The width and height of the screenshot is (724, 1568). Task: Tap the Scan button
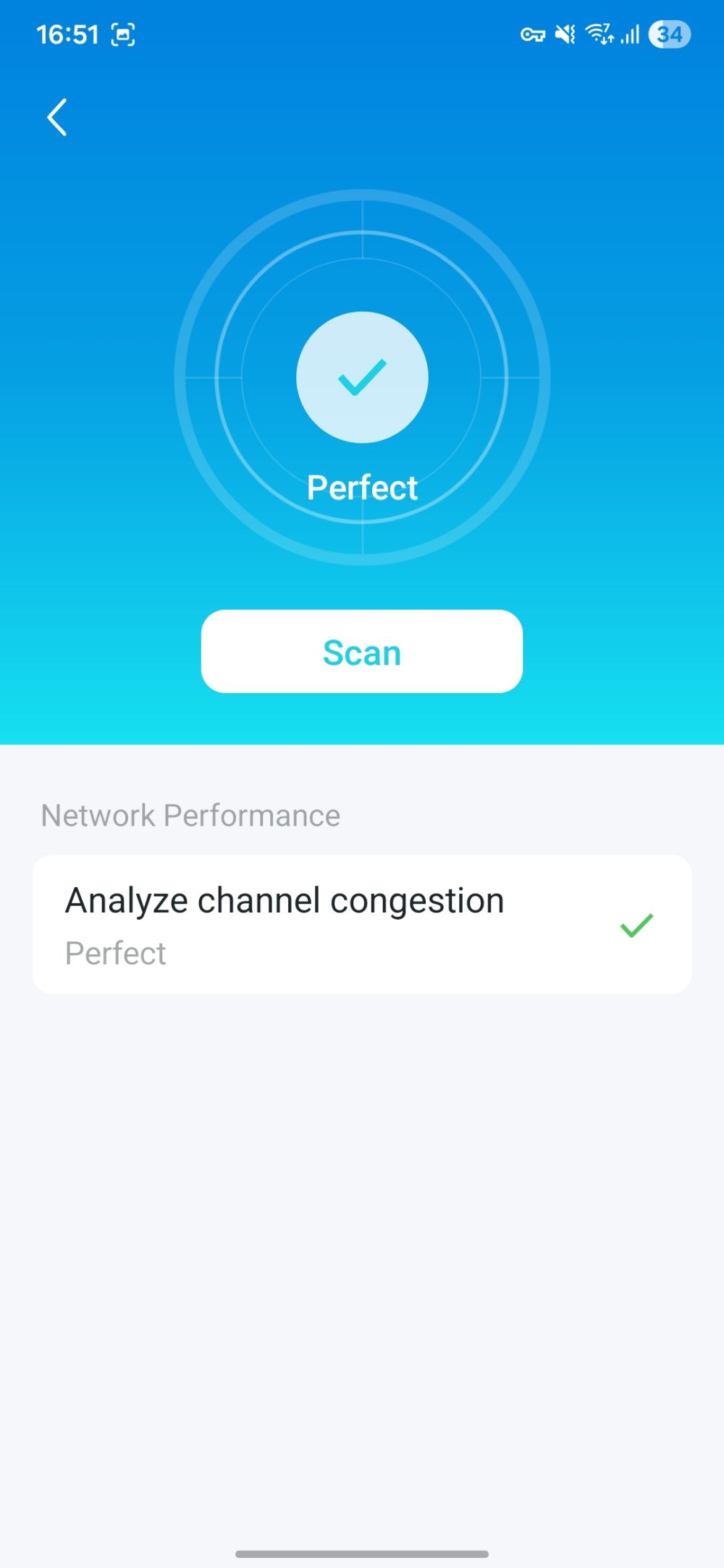[x=361, y=651]
